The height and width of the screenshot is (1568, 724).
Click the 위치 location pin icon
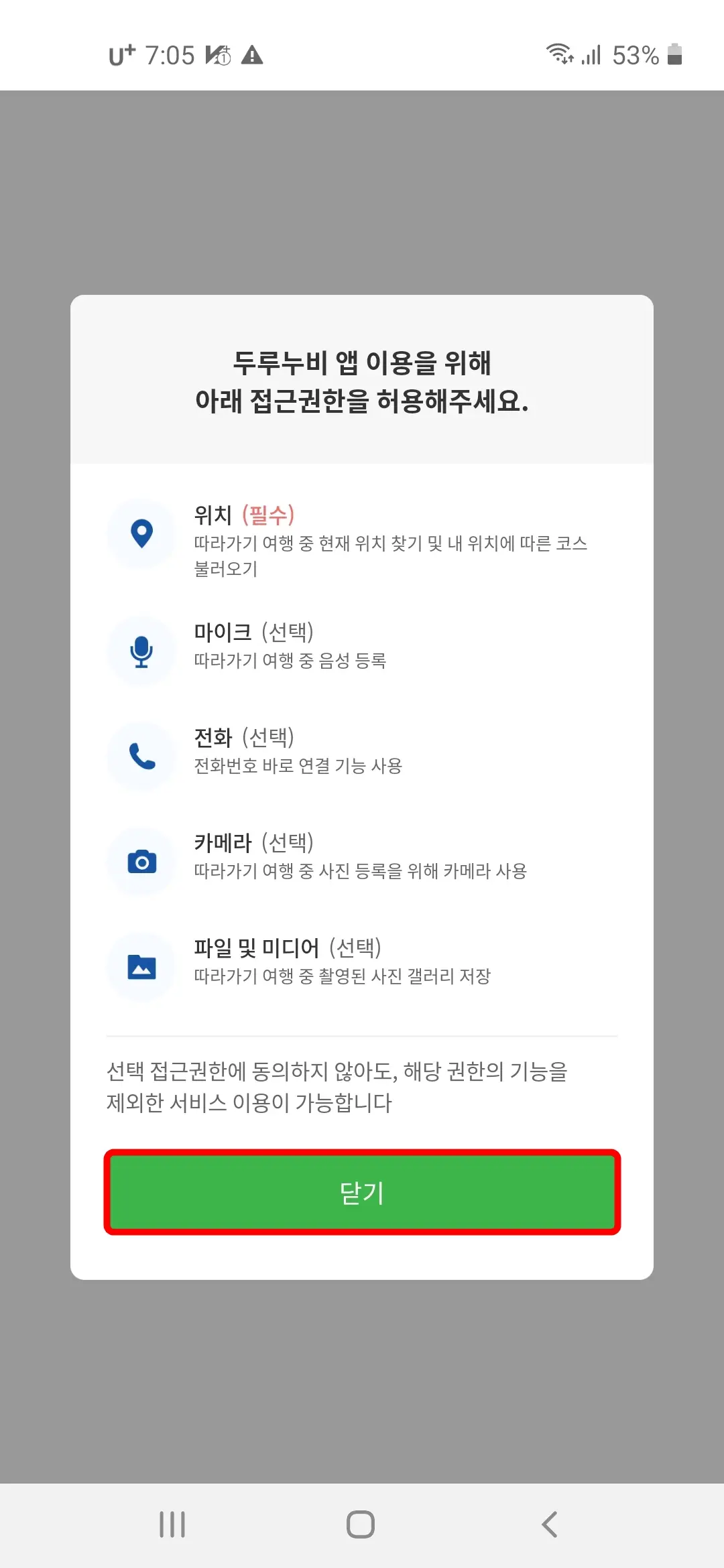click(141, 533)
